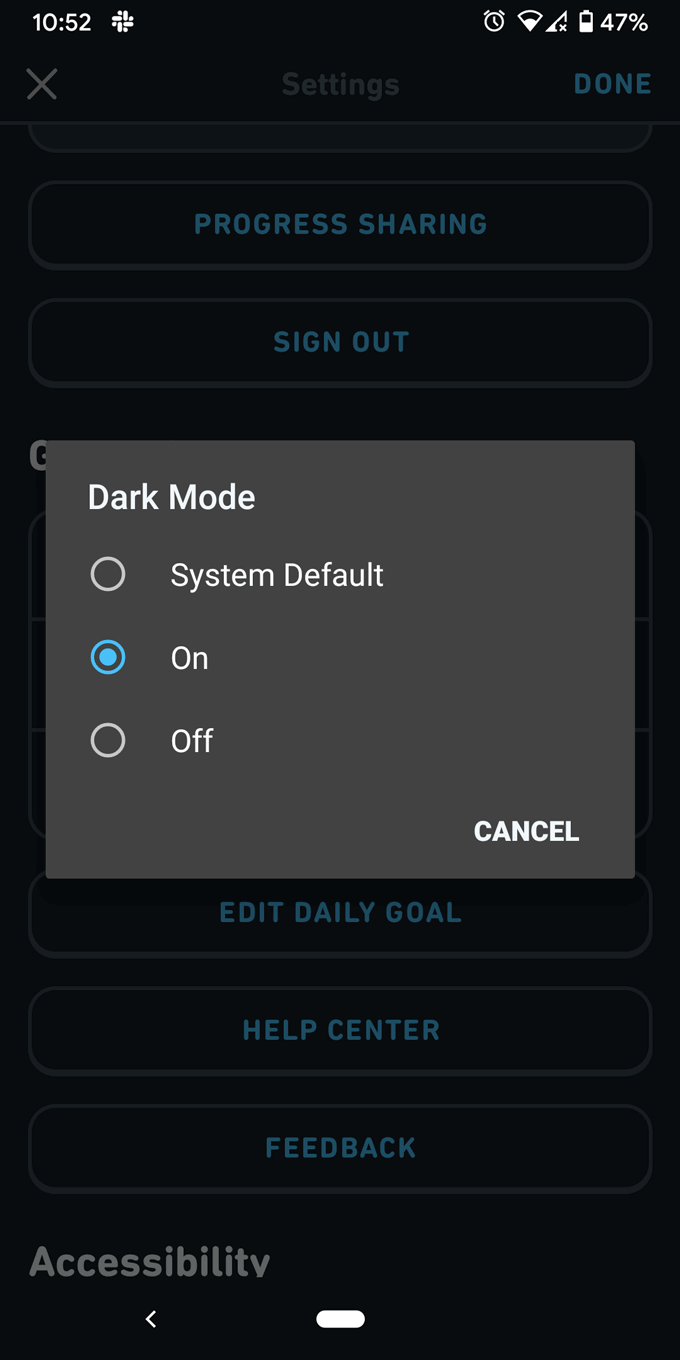Go back using the system navigation arrow
Viewport: 680px width, 1360px height.
151,1319
